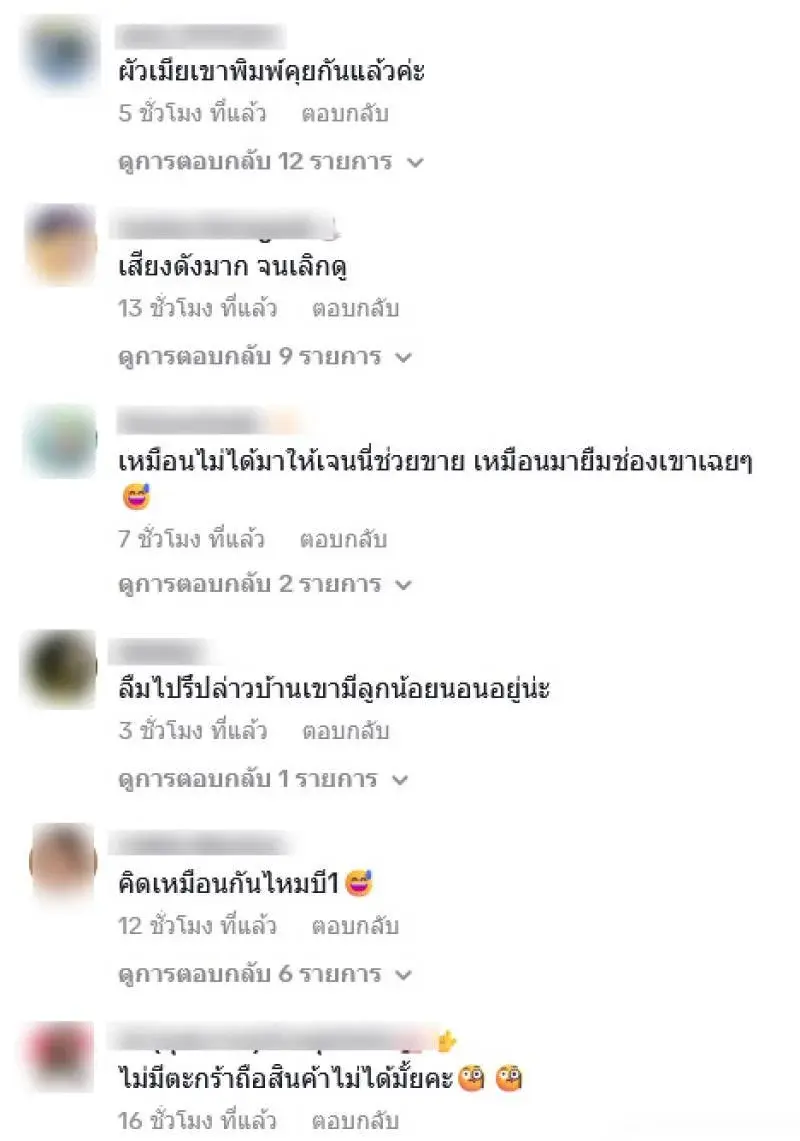Reply to the comment posted 5 ชั่วโมง ที่แล้ว

tap(344, 114)
